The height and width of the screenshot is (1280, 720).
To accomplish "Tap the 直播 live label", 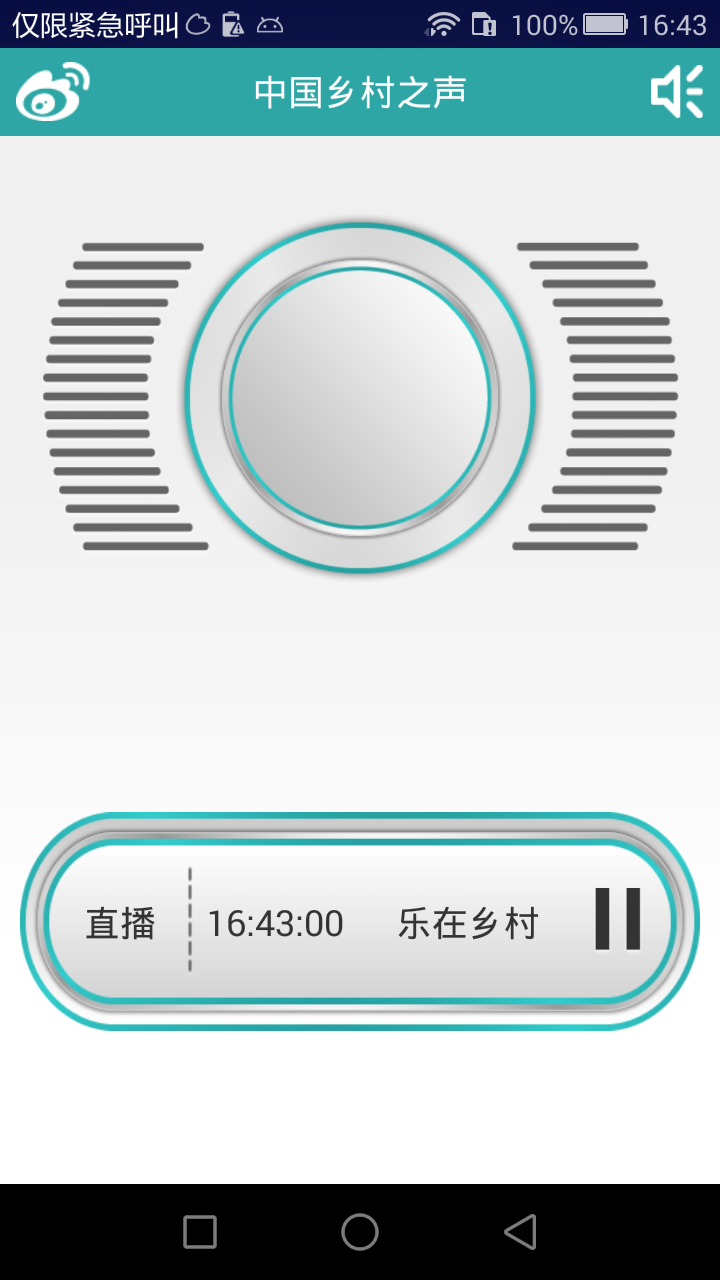I will tap(121, 923).
